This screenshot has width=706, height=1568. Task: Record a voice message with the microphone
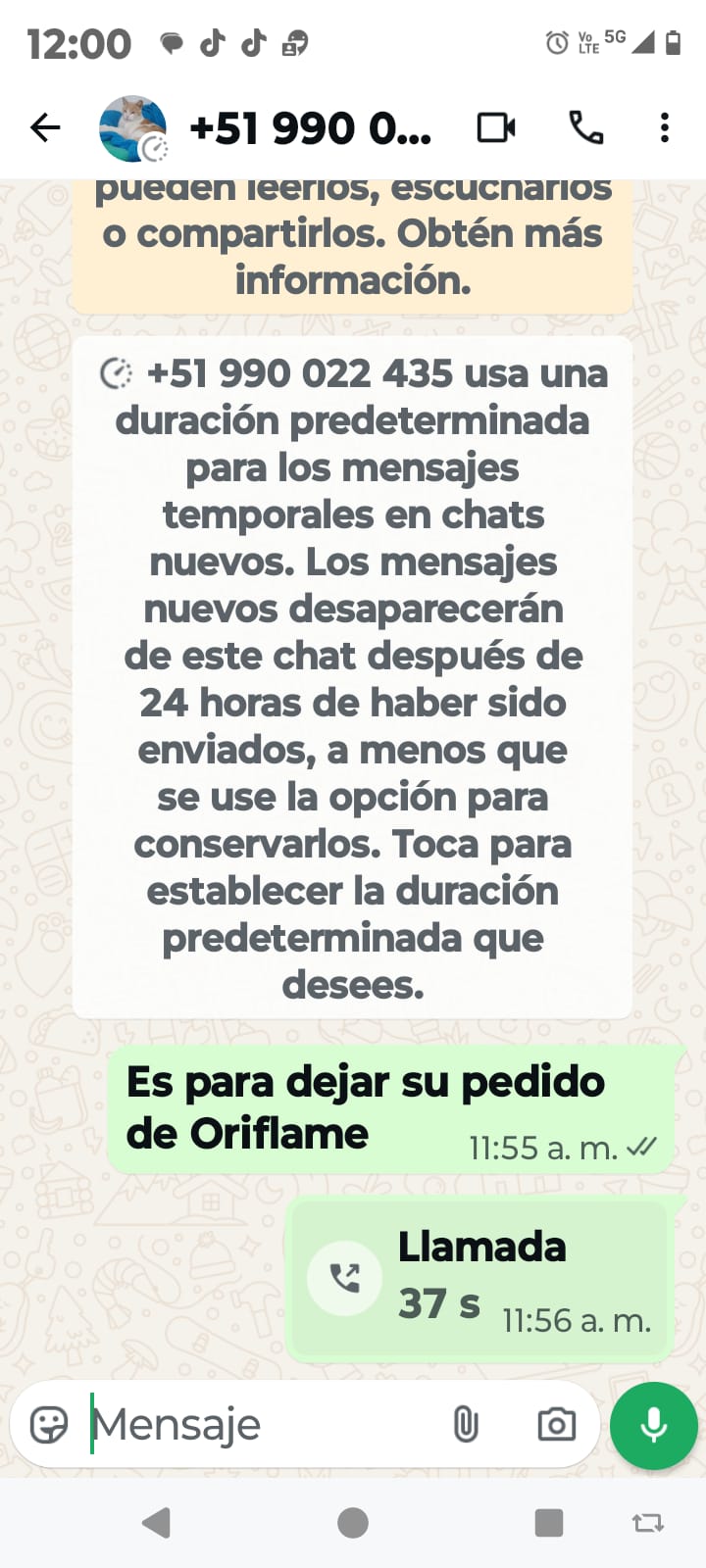point(653,1426)
